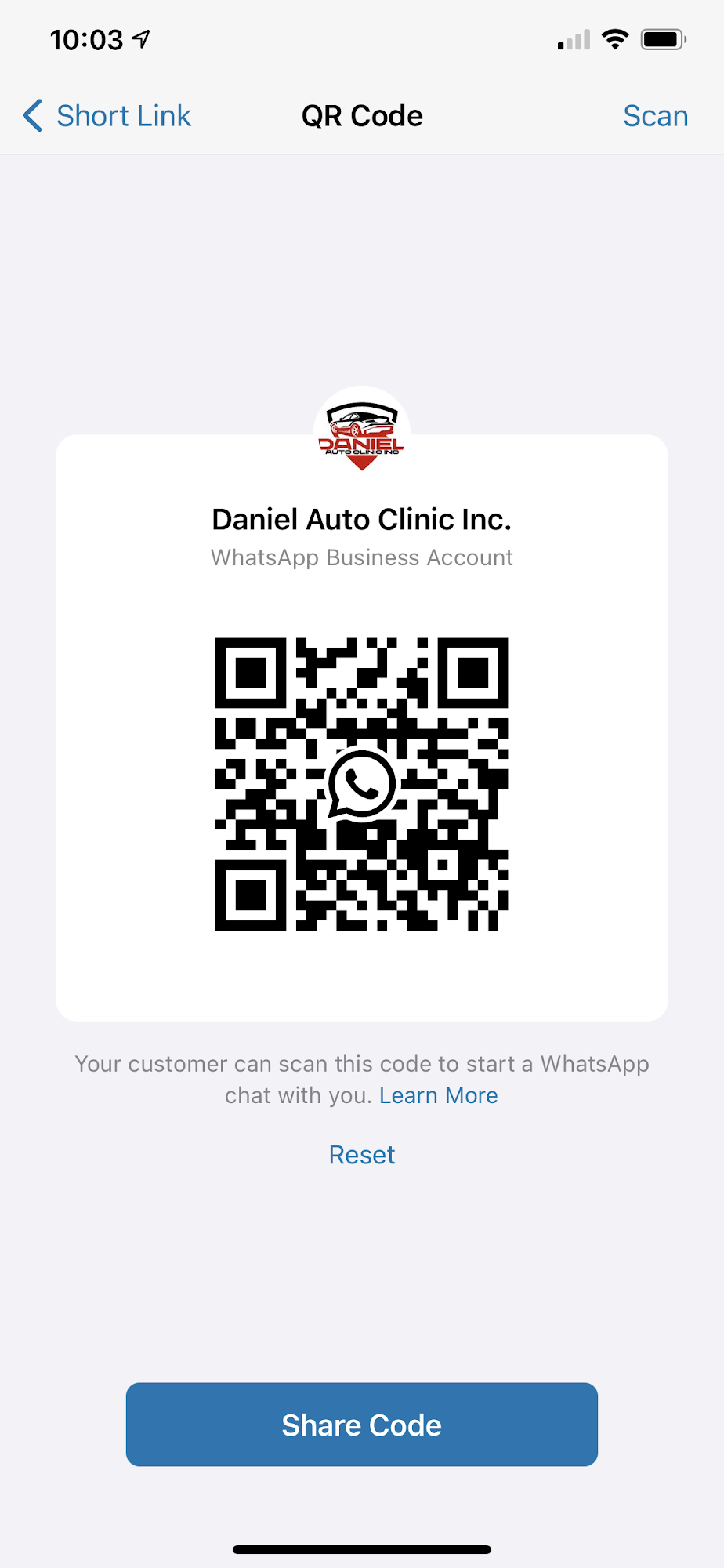Reset the QR code
Screen dimensions: 724x1568
click(x=361, y=1155)
